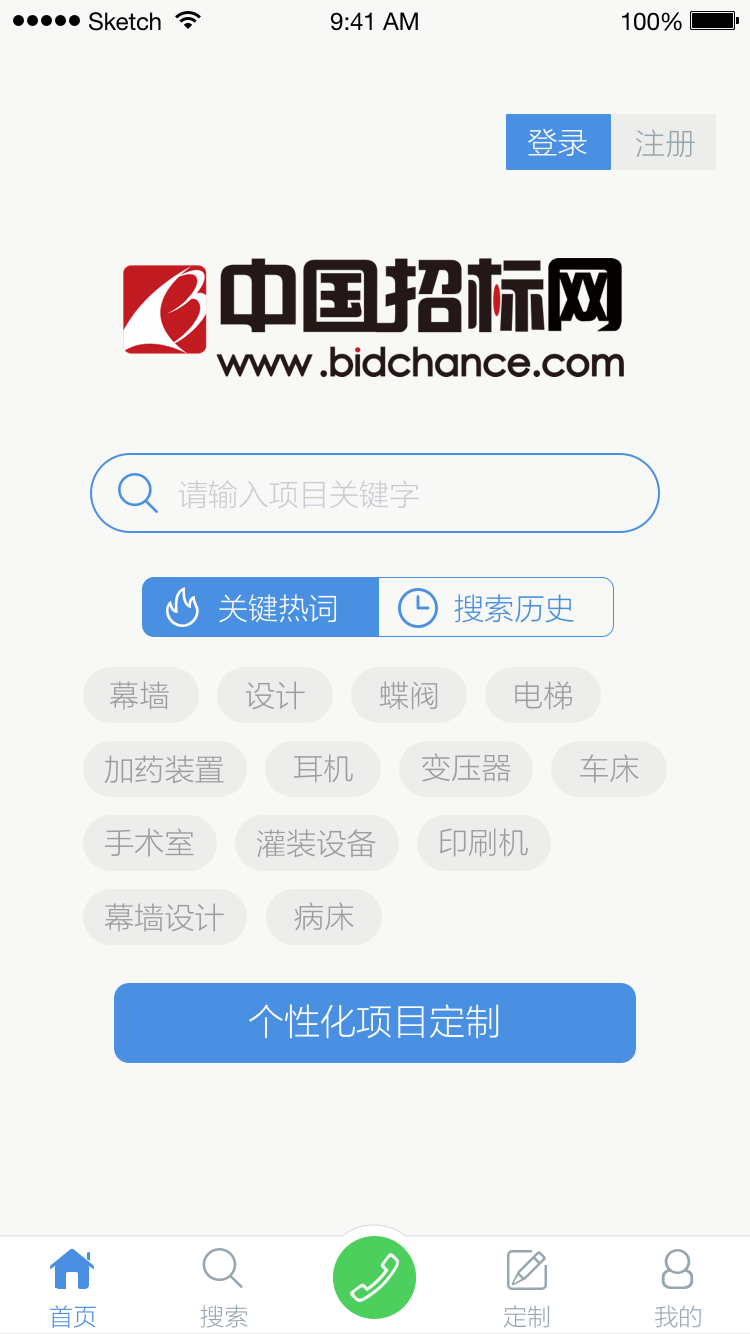Select the 关键热词 tab
750x1334 pixels.
coord(261,607)
